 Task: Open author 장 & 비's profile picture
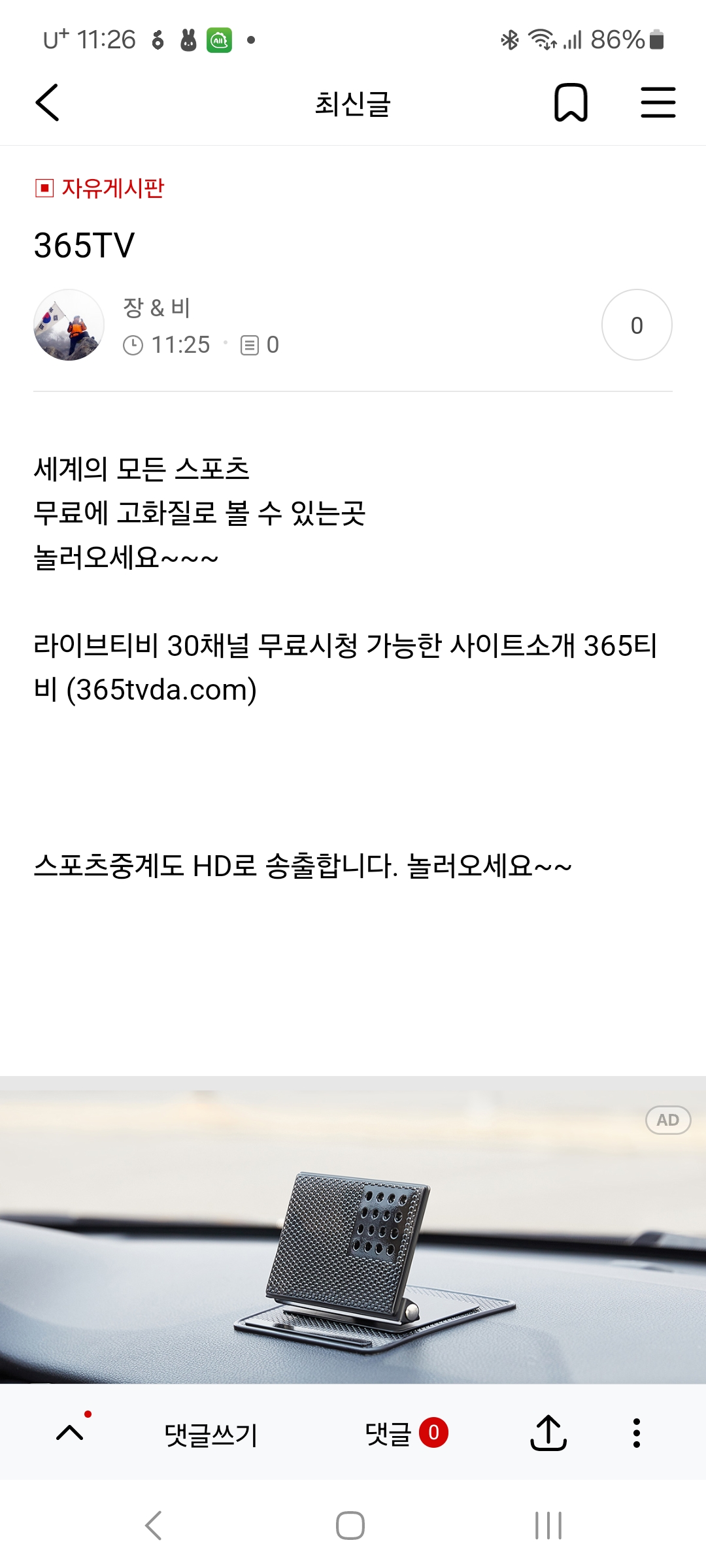pyautogui.click(x=69, y=325)
